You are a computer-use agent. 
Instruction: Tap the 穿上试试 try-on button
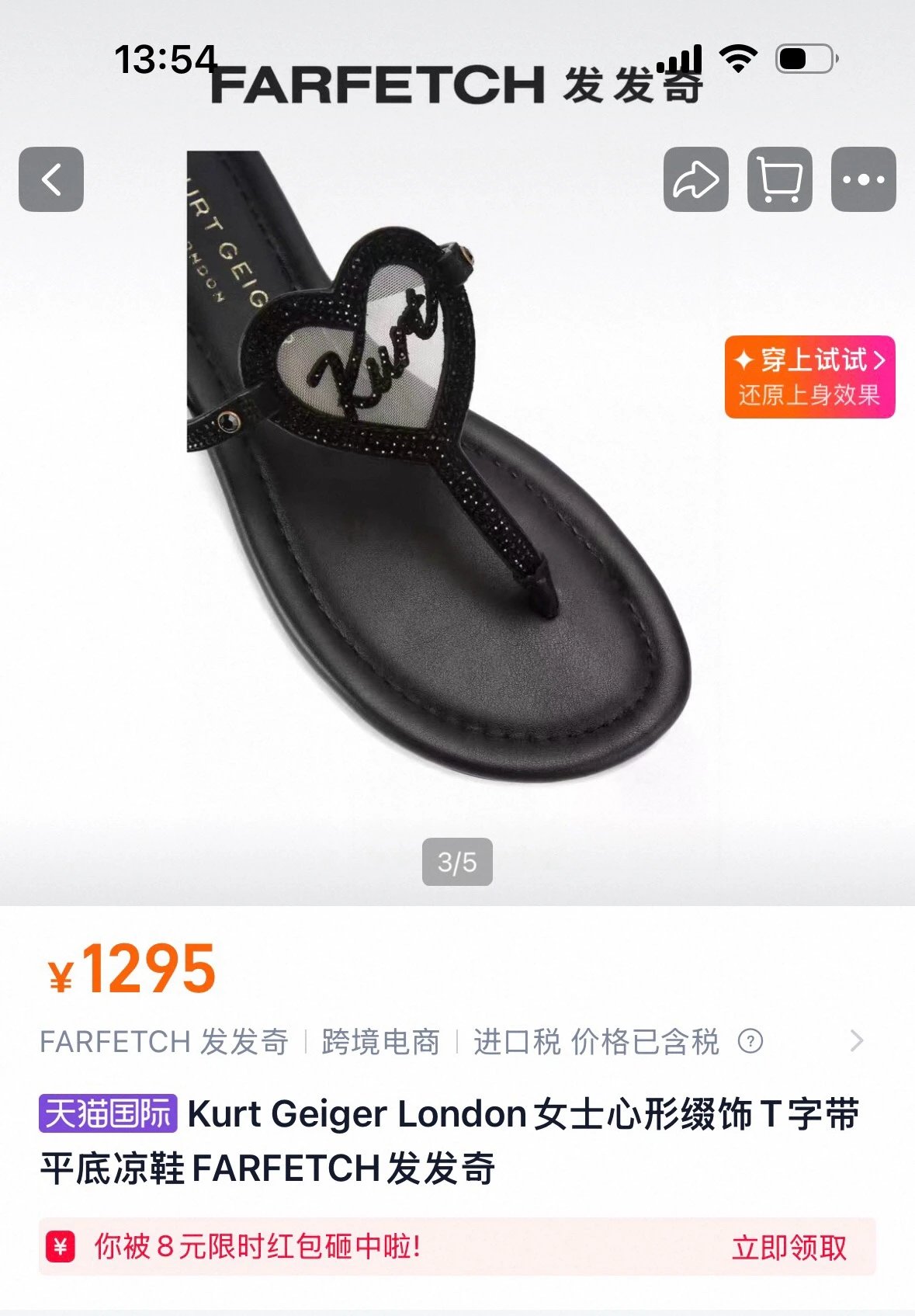coord(809,377)
